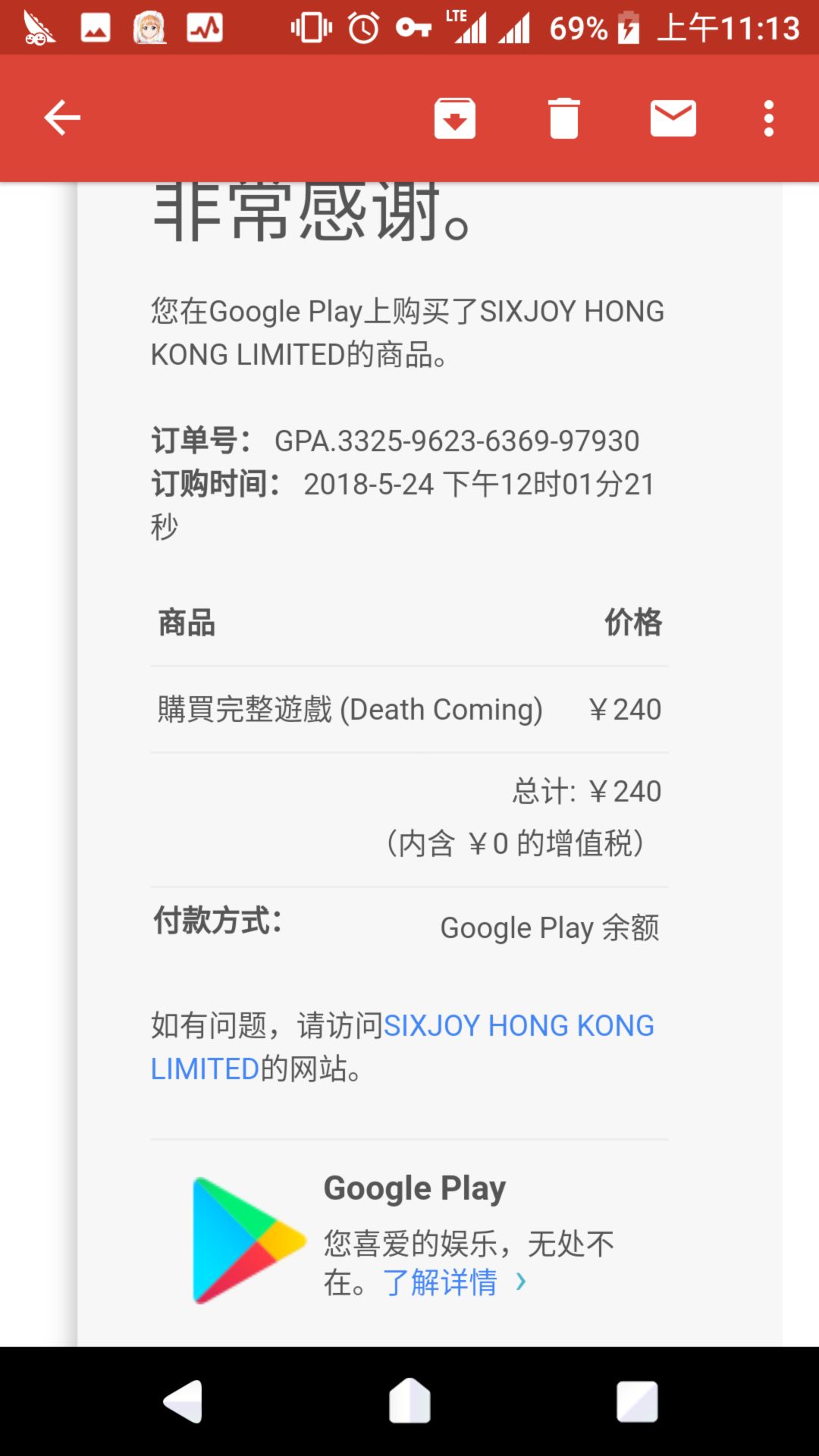Open the recent apps view
The image size is (819, 1456).
637,1401
